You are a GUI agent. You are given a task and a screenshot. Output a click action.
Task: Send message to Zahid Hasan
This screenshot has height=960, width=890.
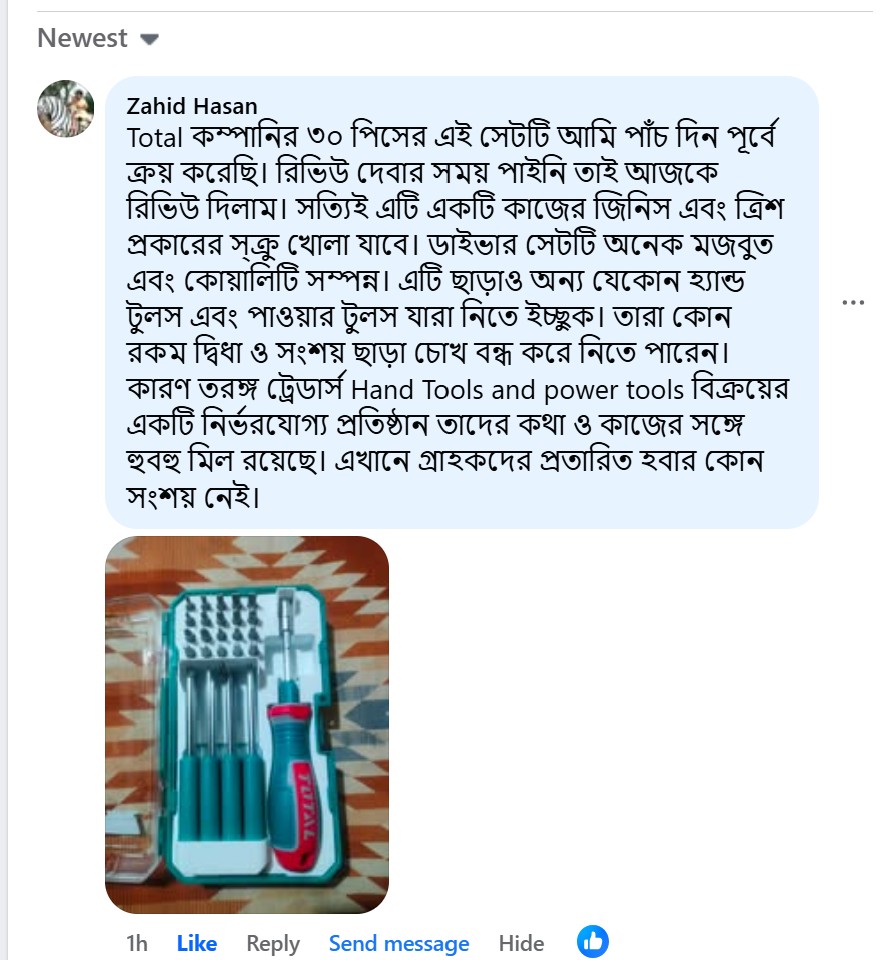(399, 943)
